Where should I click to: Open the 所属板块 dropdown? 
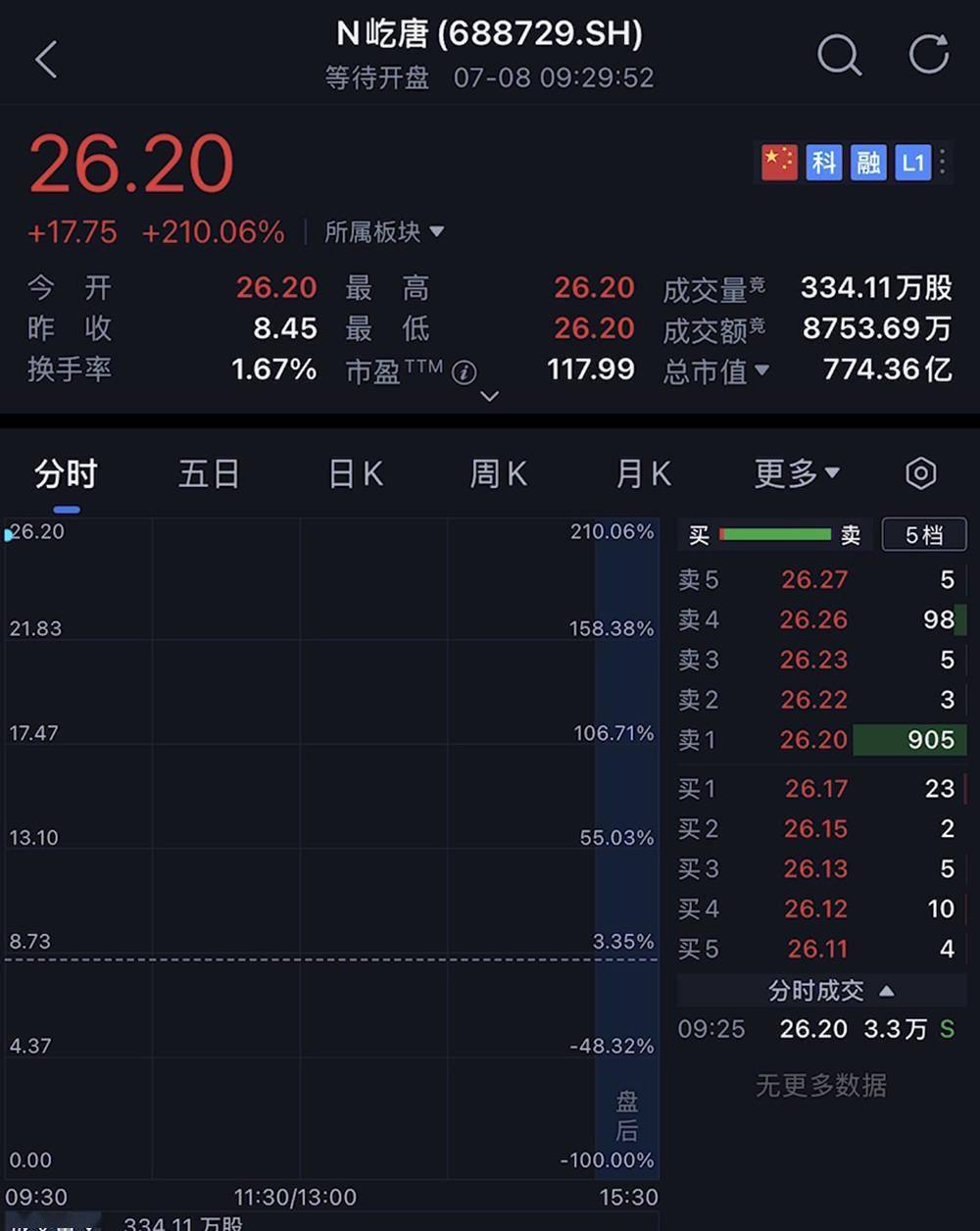pyautogui.click(x=384, y=232)
